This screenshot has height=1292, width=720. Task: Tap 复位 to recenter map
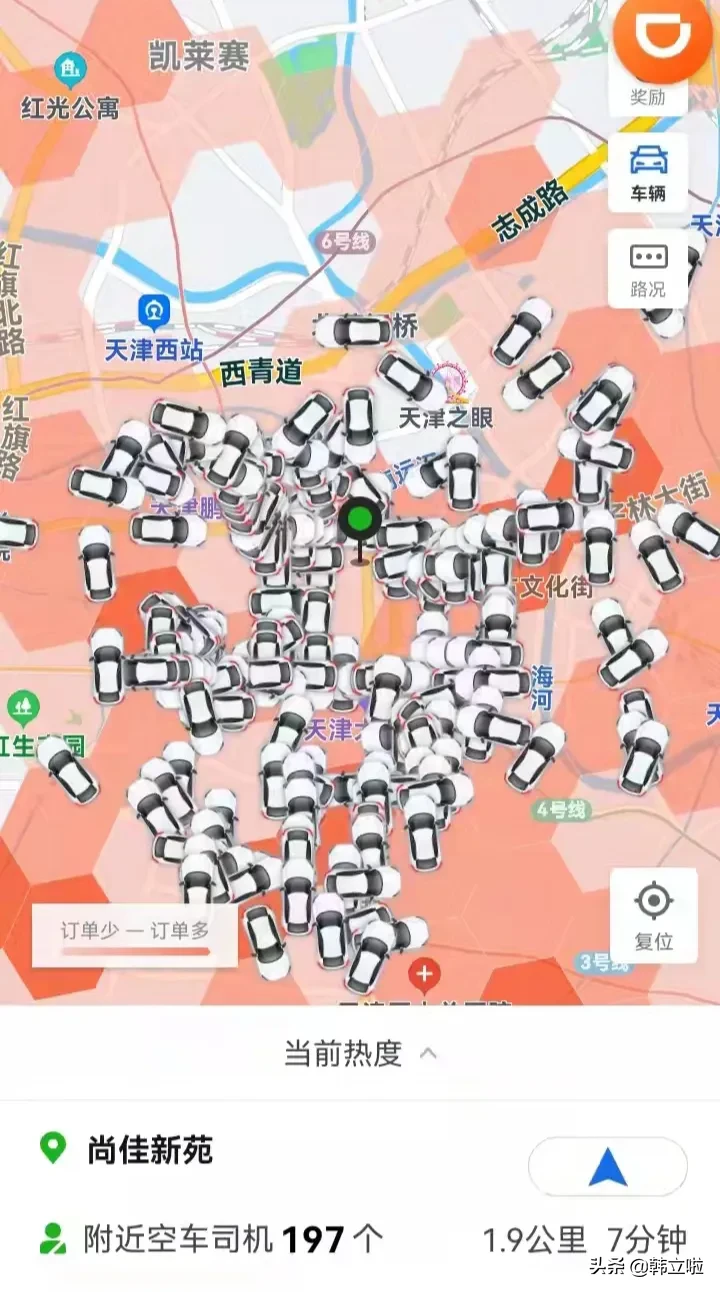point(653,916)
